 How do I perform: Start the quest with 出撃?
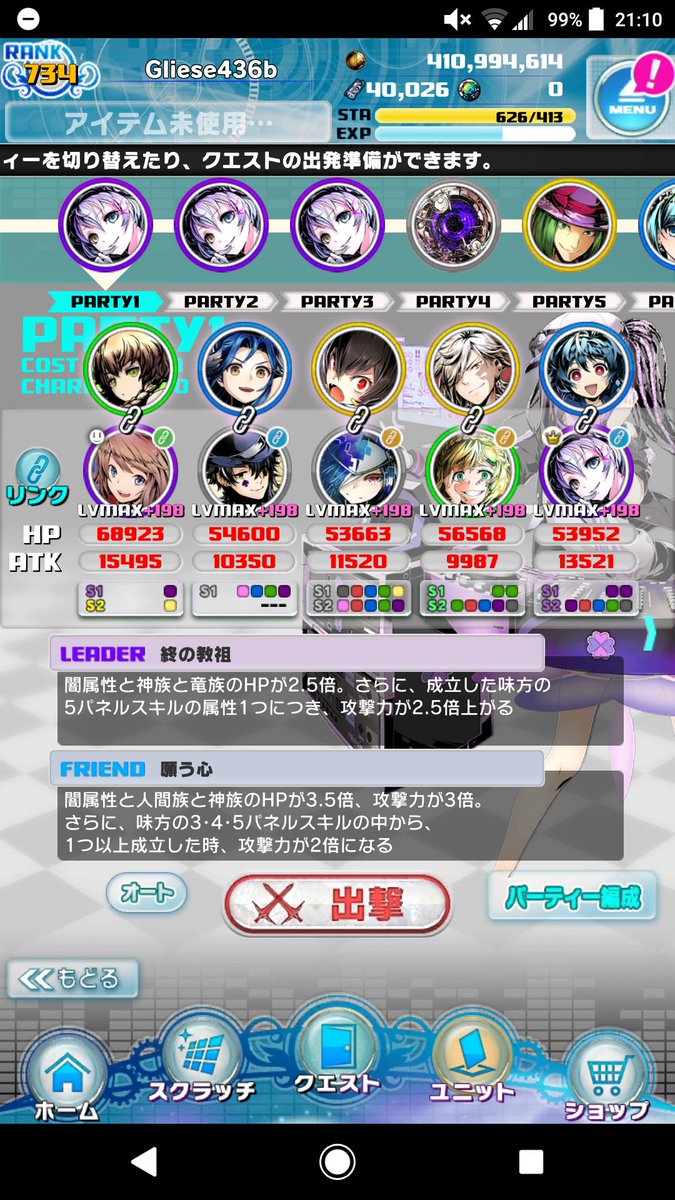pos(337,905)
